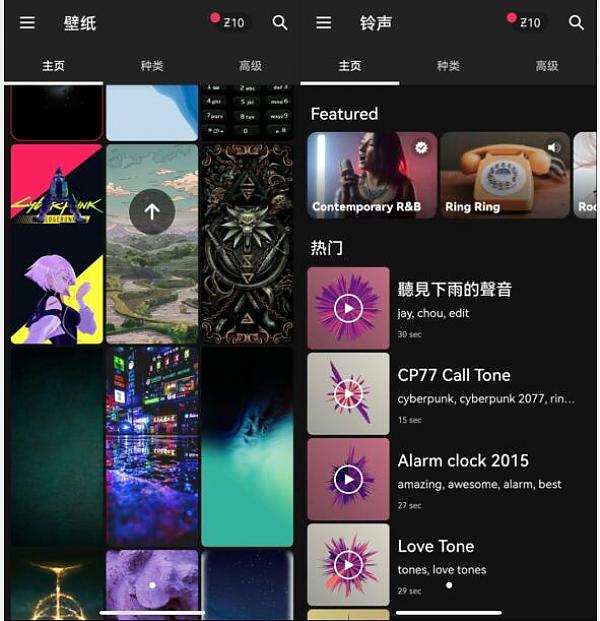Open the neon city street wallpaper
Image resolution: width=600 pixels, height=621 pixels.
(152, 445)
